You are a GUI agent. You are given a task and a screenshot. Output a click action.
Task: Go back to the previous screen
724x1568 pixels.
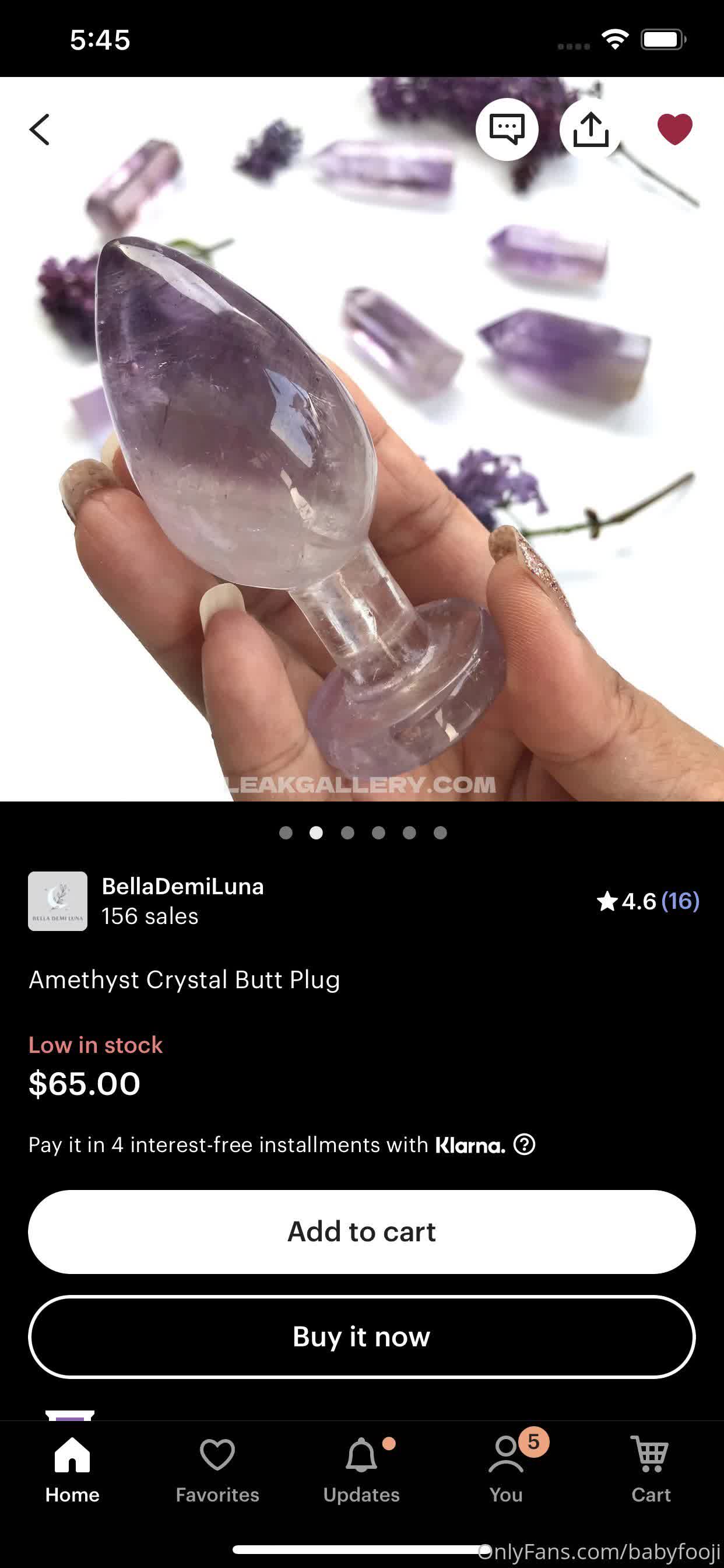coord(40,129)
